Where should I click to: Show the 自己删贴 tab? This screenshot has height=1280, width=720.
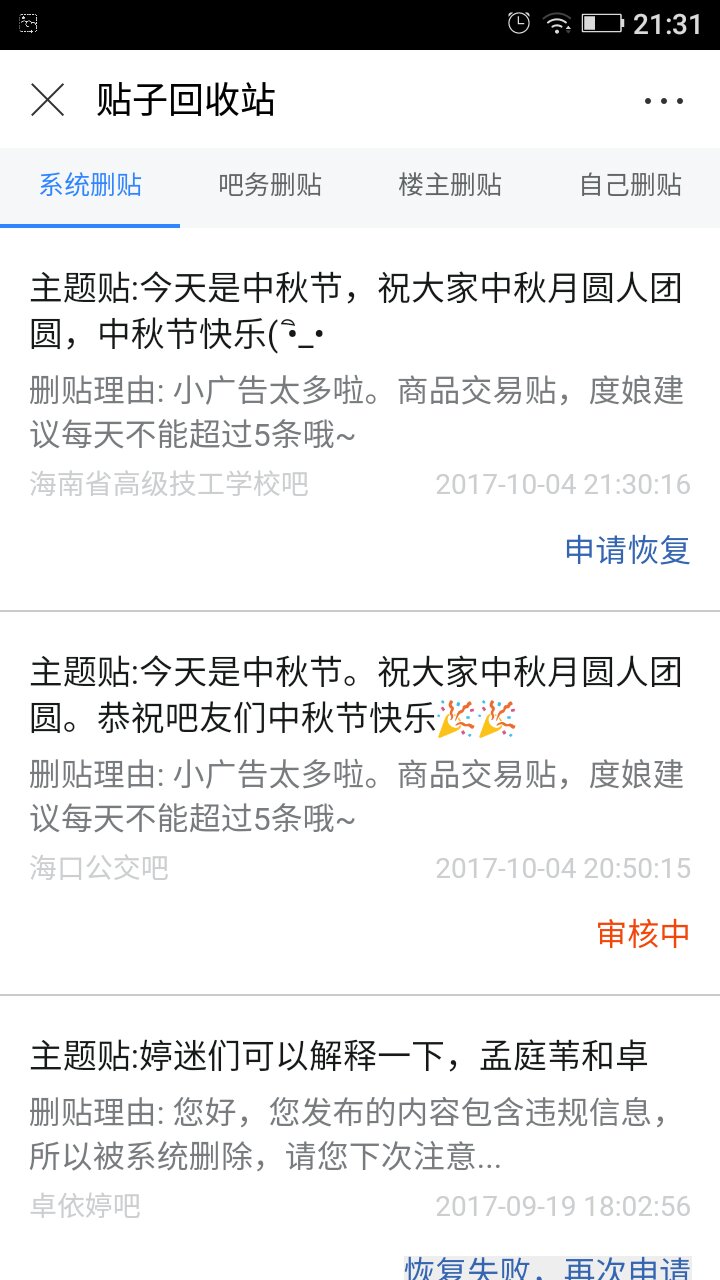[x=630, y=185]
